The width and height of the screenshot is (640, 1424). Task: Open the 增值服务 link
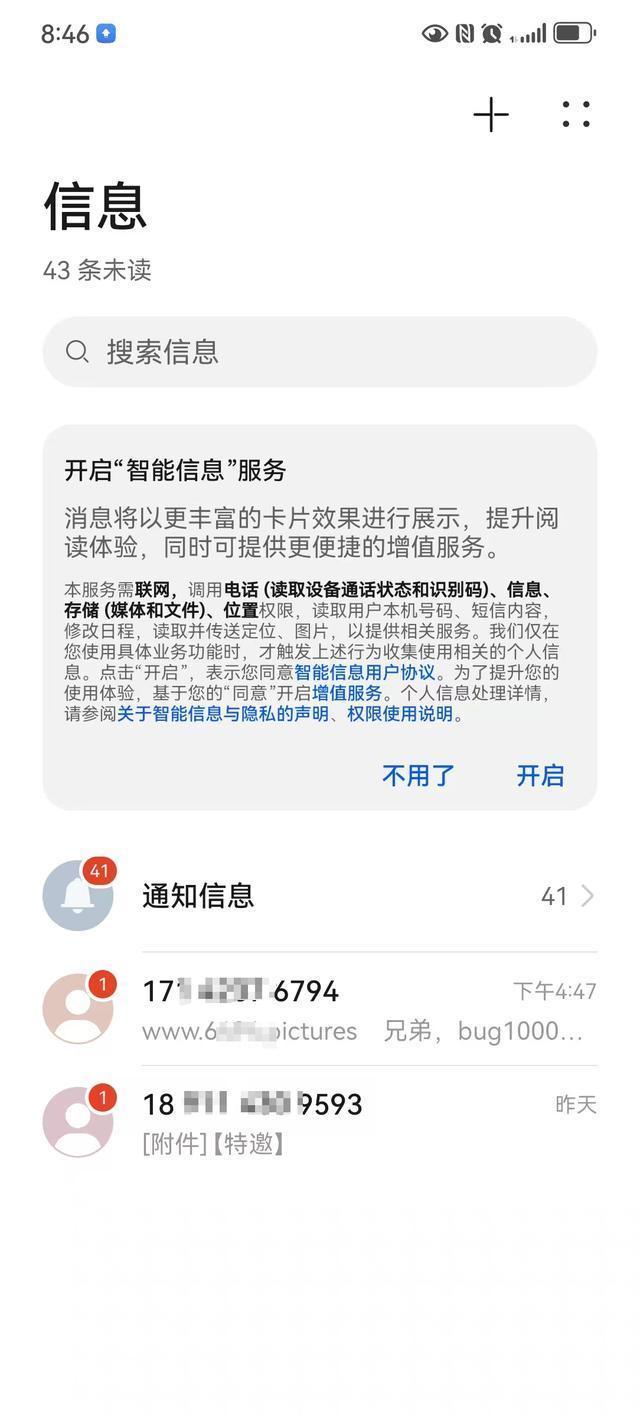347,694
